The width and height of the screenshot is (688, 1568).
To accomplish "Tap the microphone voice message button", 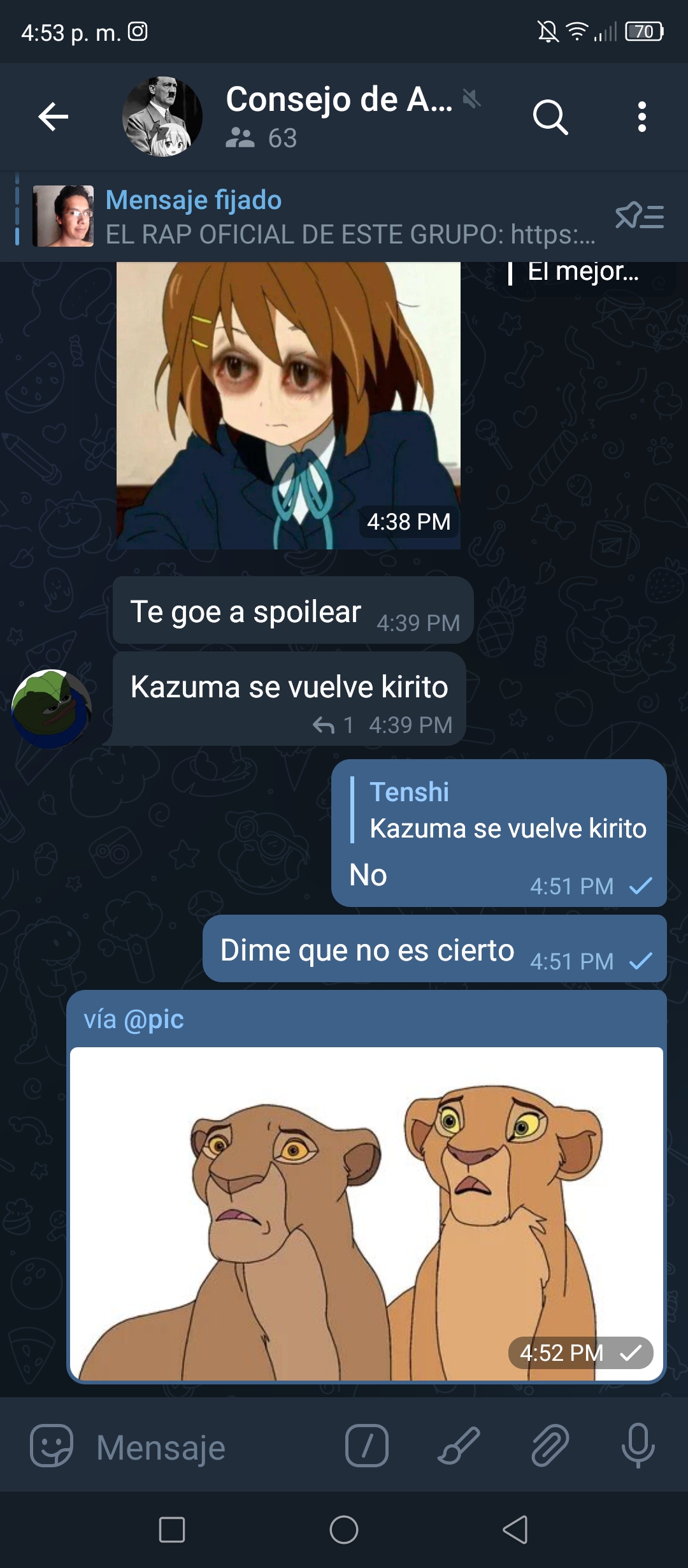I will click(x=638, y=1446).
